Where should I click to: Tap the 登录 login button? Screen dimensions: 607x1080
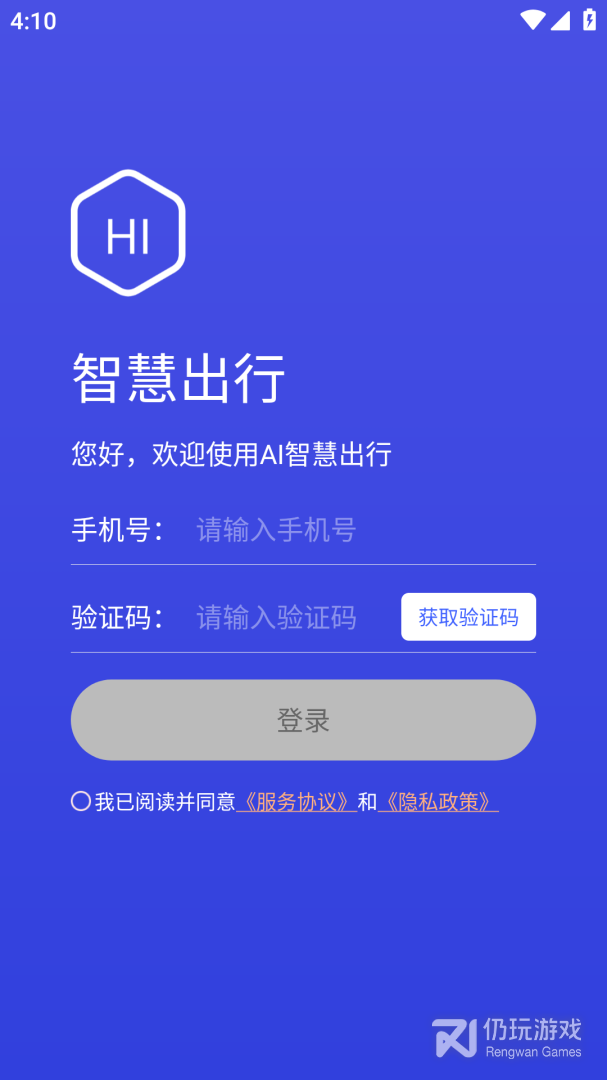point(303,720)
